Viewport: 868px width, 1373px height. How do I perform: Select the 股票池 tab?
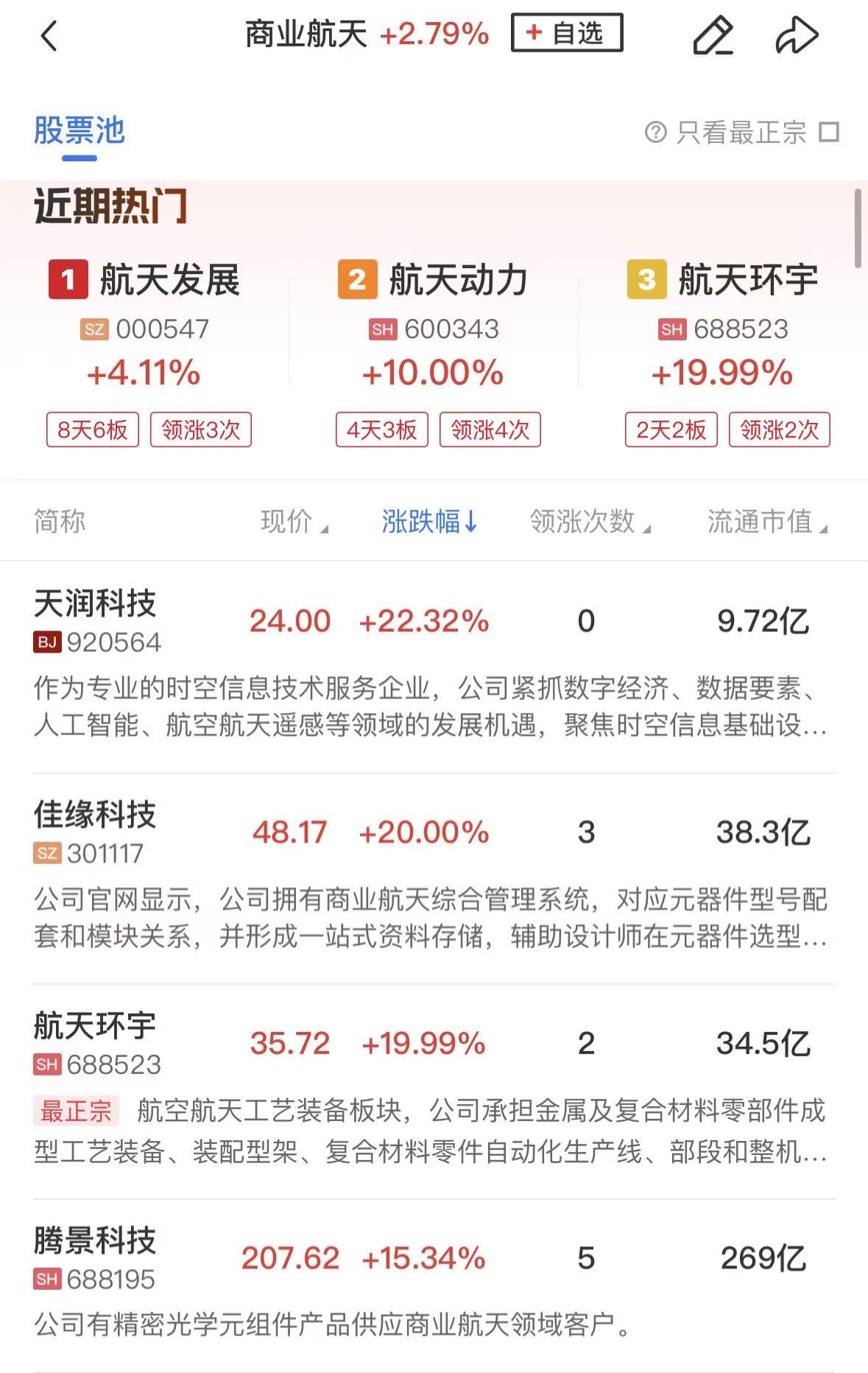(80, 131)
